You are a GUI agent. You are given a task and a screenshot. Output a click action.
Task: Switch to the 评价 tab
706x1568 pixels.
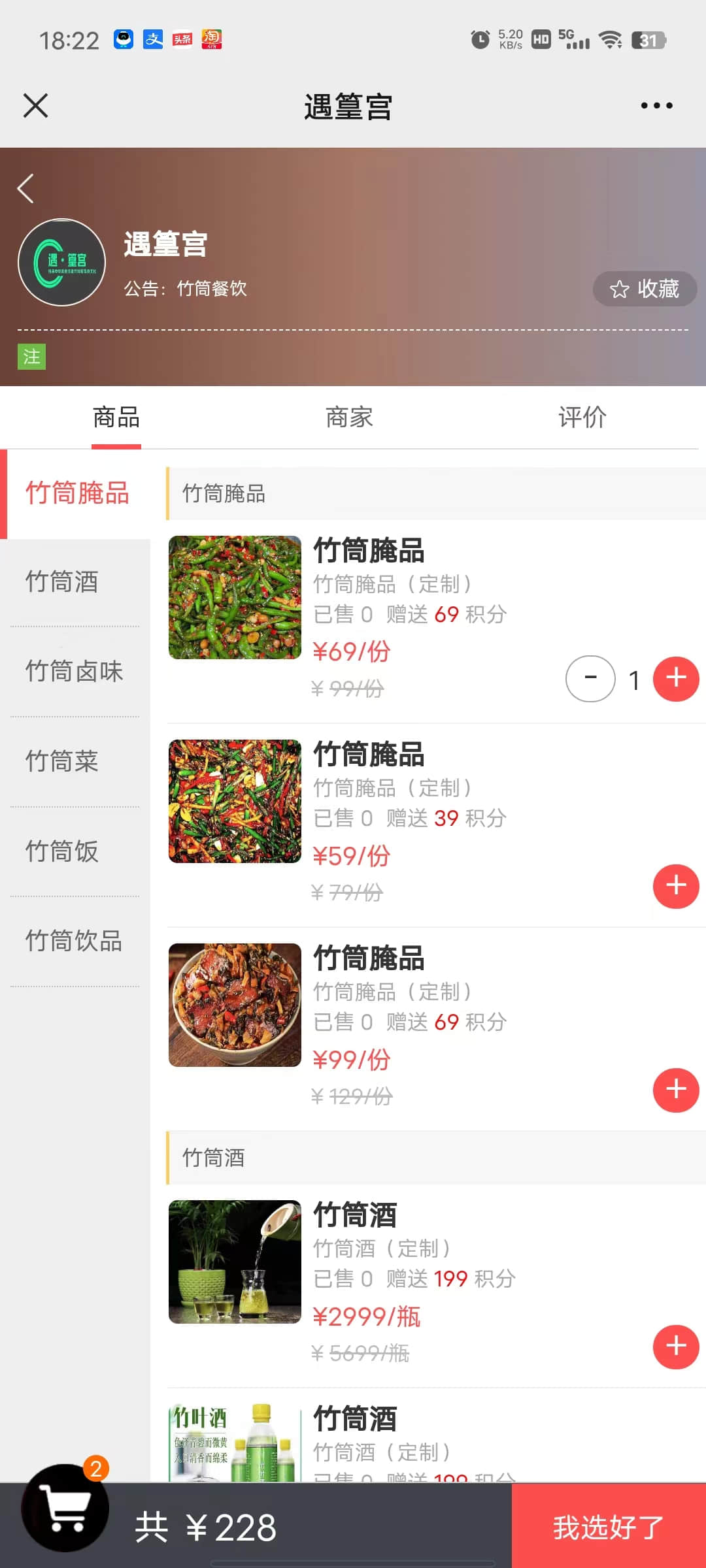click(x=582, y=417)
